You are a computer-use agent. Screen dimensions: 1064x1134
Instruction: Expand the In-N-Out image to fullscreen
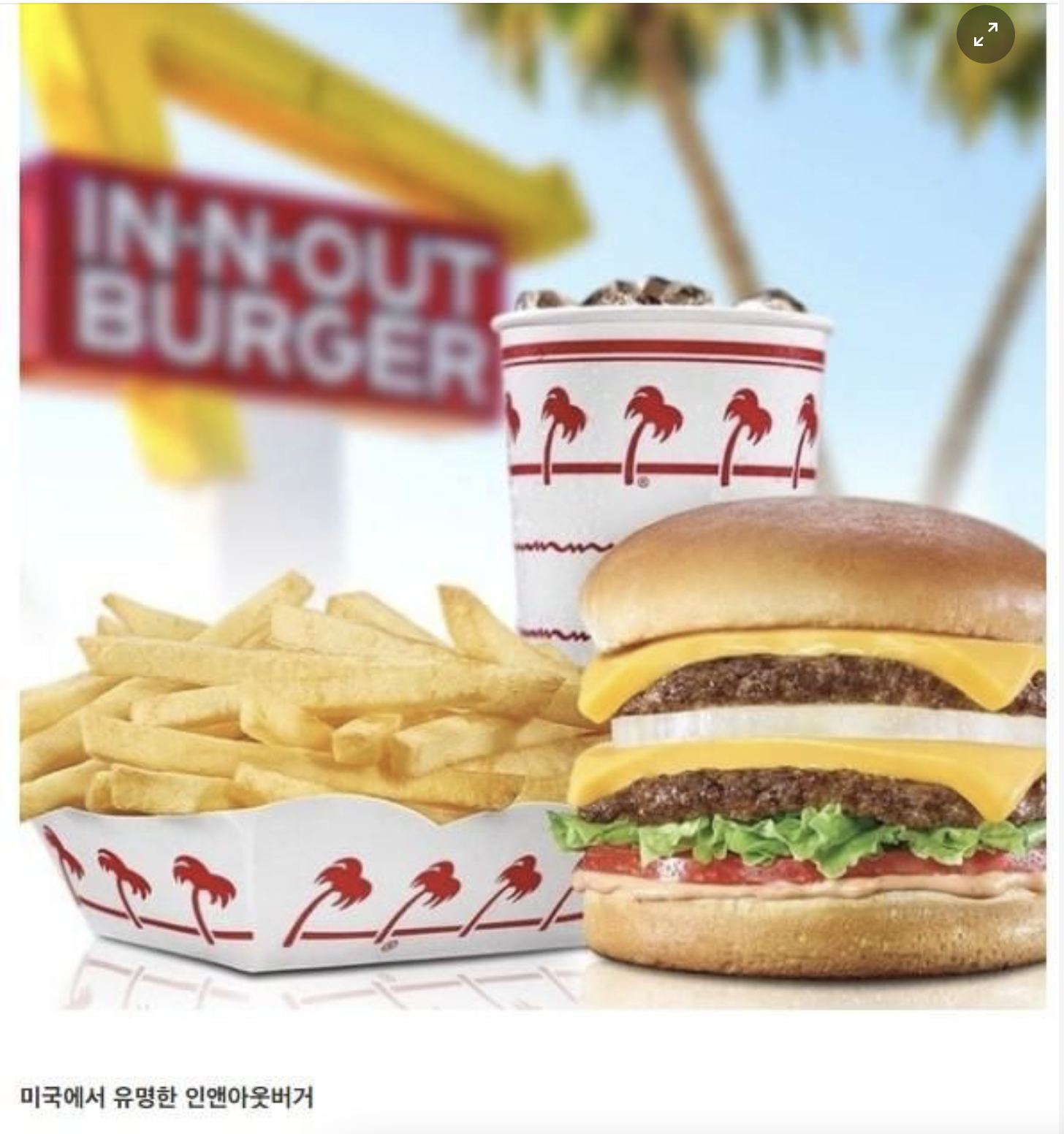click(985, 34)
